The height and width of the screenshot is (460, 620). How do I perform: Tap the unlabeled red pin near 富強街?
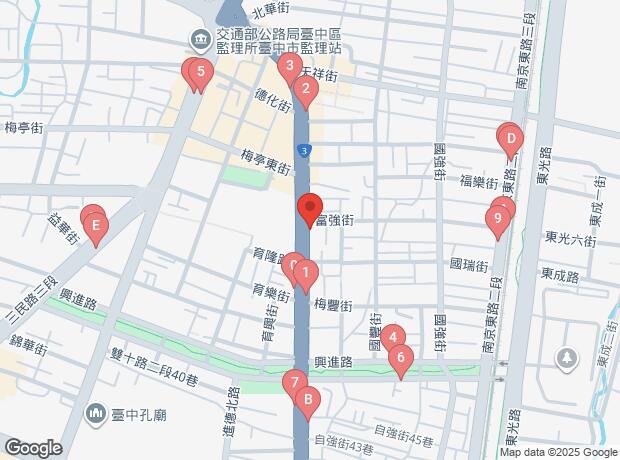(x=309, y=209)
